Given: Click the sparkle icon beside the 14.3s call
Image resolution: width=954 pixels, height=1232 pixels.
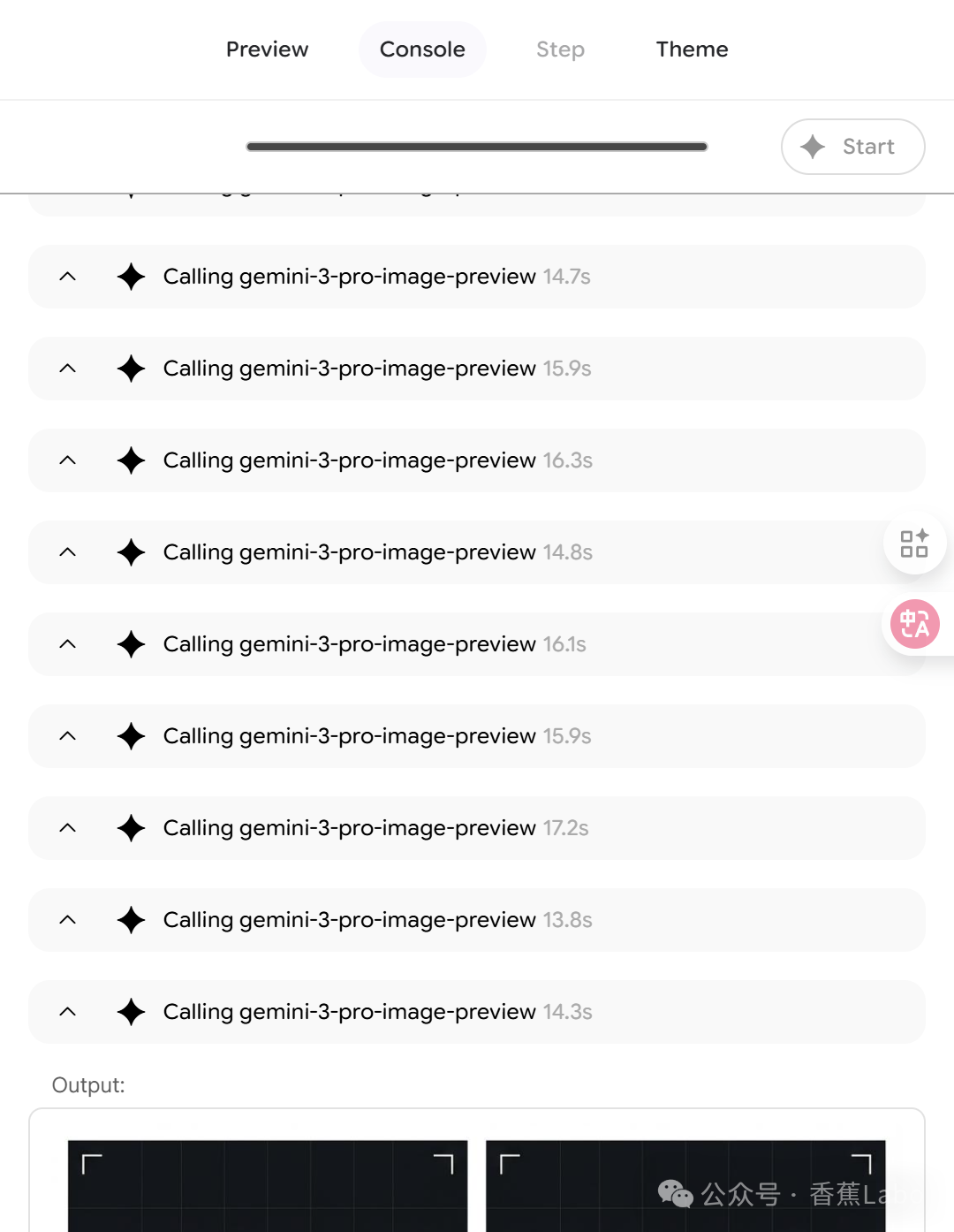Looking at the screenshot, I should coord(131,1012).
